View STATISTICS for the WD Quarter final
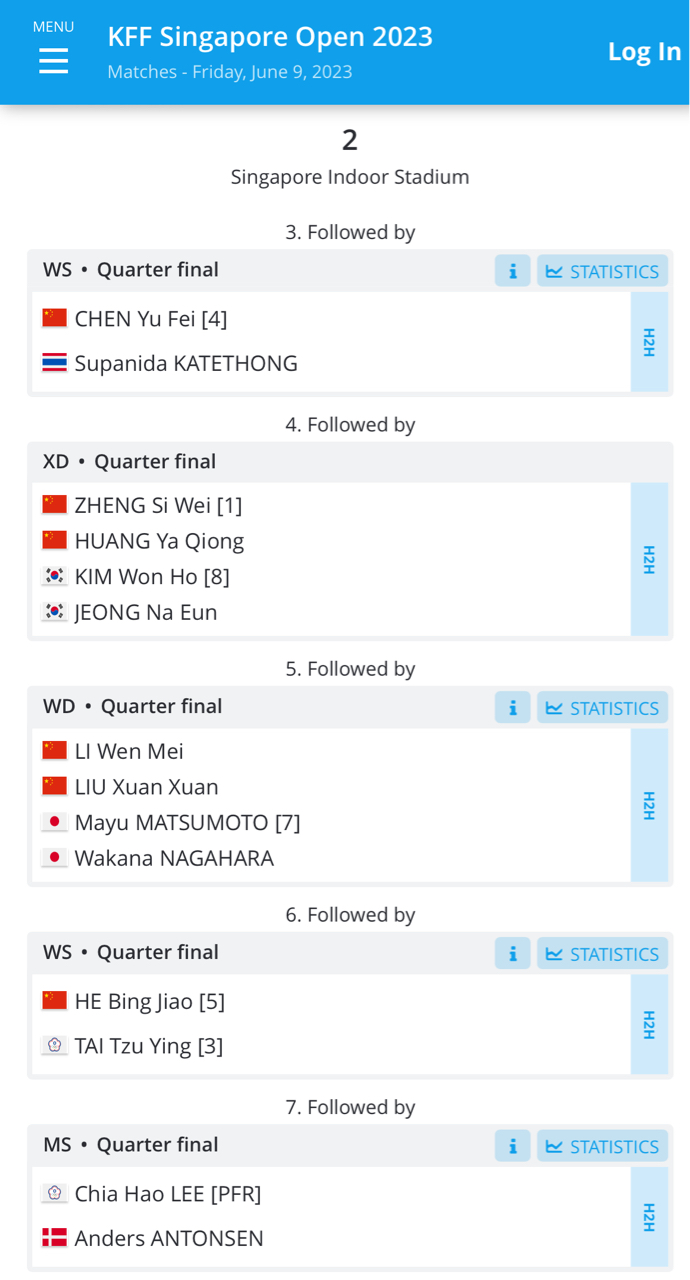 point(602,708)
